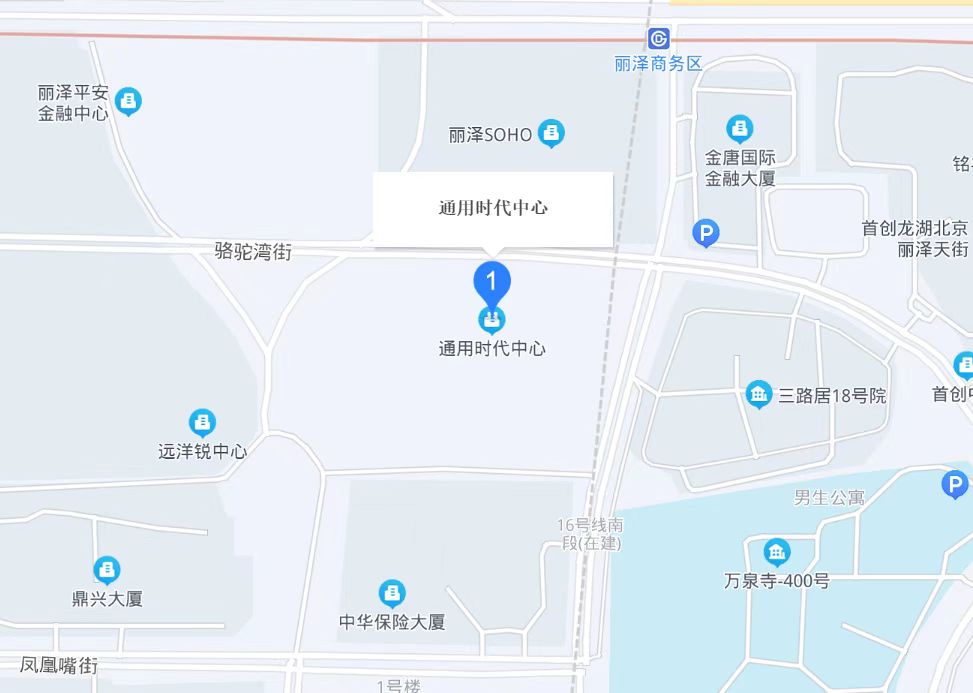
Task: Select the 中华保险大厦 marker
Action: click(393, 593)
